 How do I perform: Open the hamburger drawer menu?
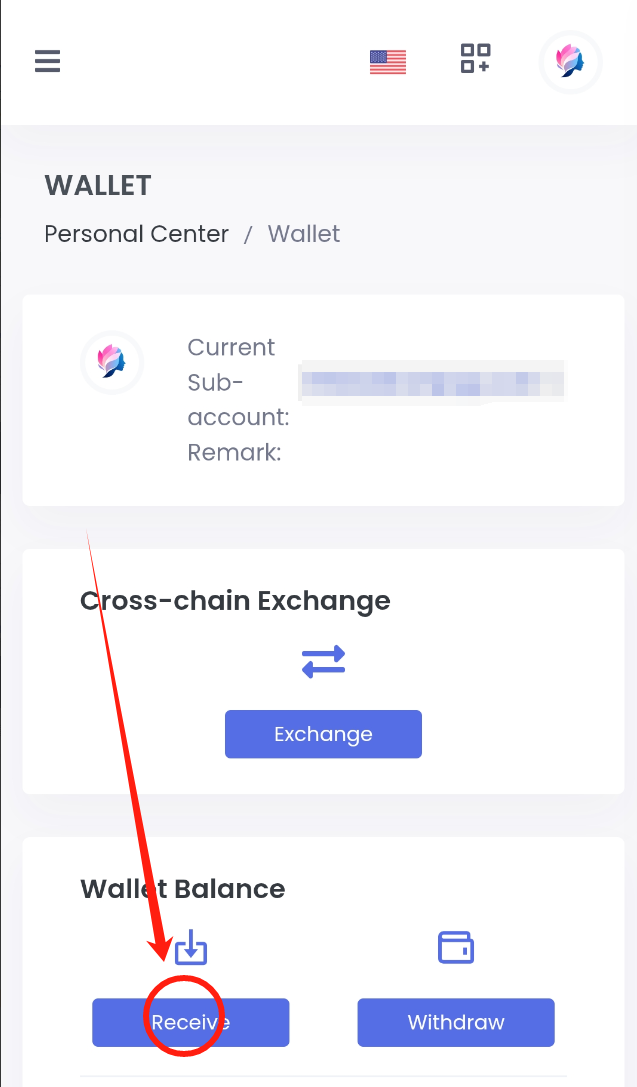pyautogui.click(x=47, y=62)
